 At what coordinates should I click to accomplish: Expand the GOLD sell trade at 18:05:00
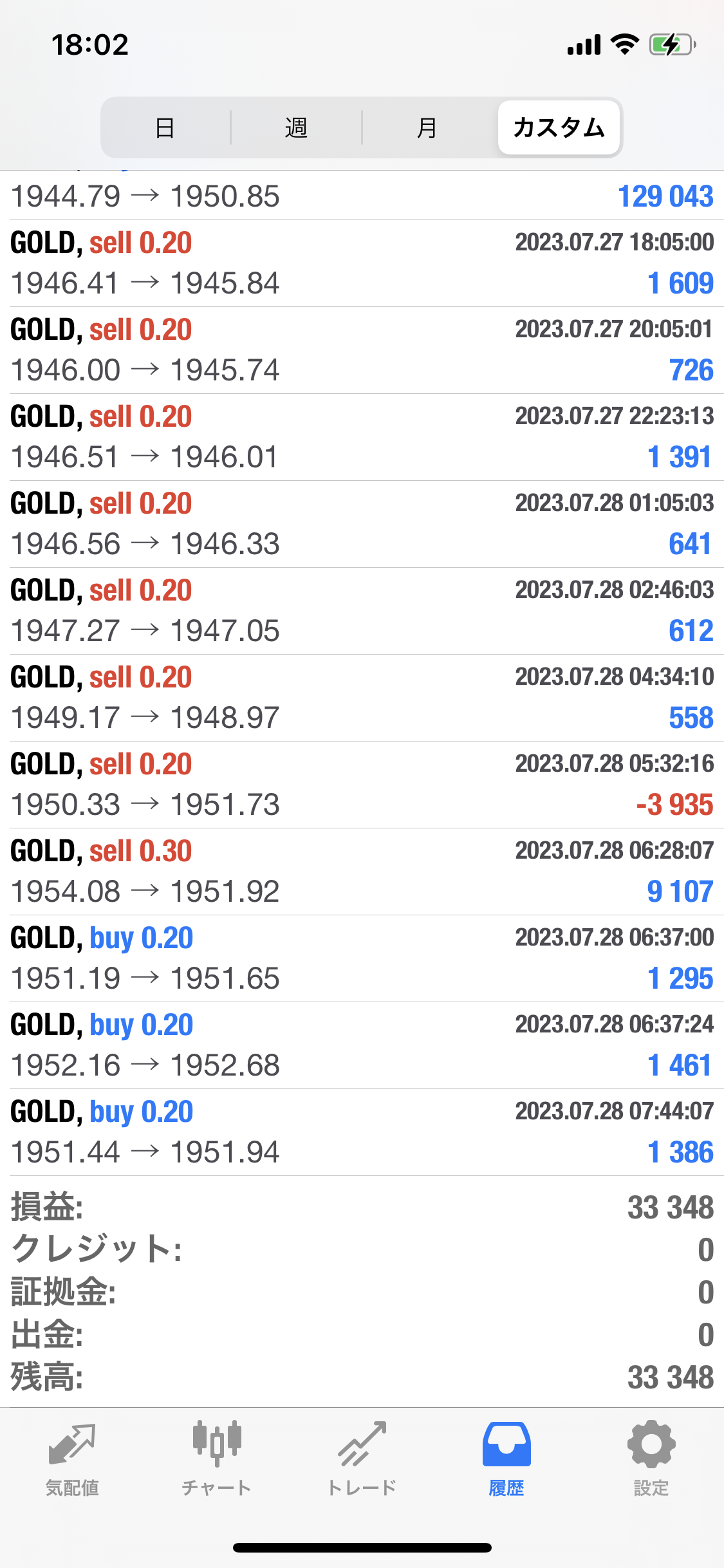tap(362, 263)
